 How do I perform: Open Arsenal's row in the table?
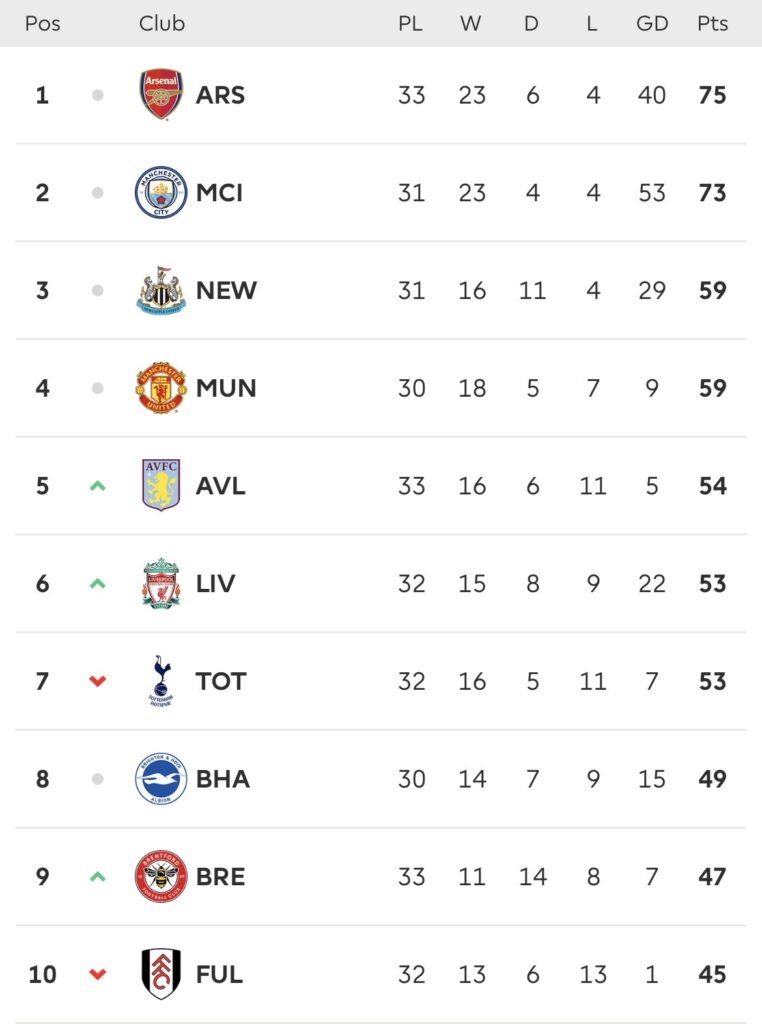(x=220, y=95)
